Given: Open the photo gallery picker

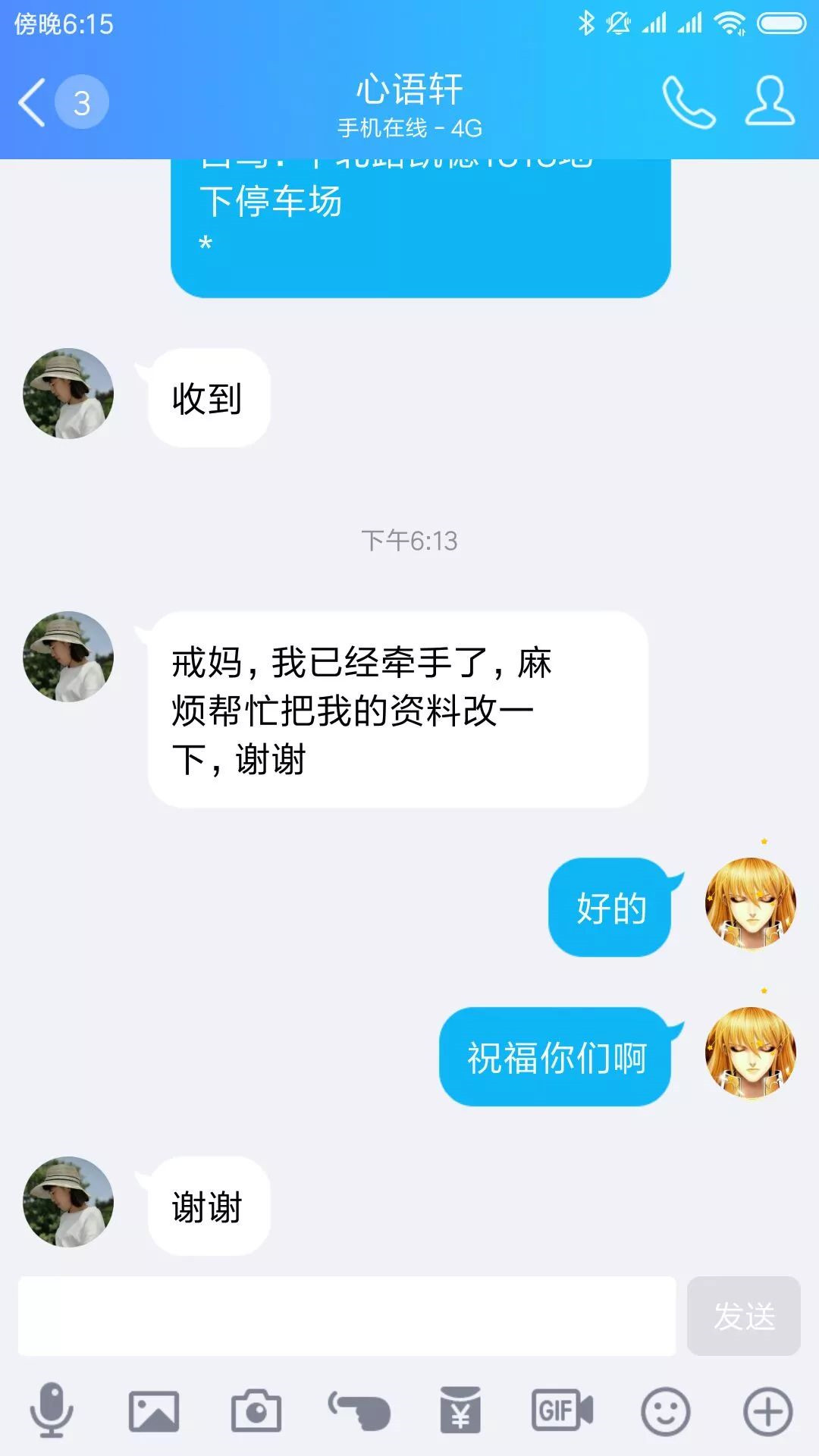Looking at the screenshot, I should click(x=154, y=1411).
